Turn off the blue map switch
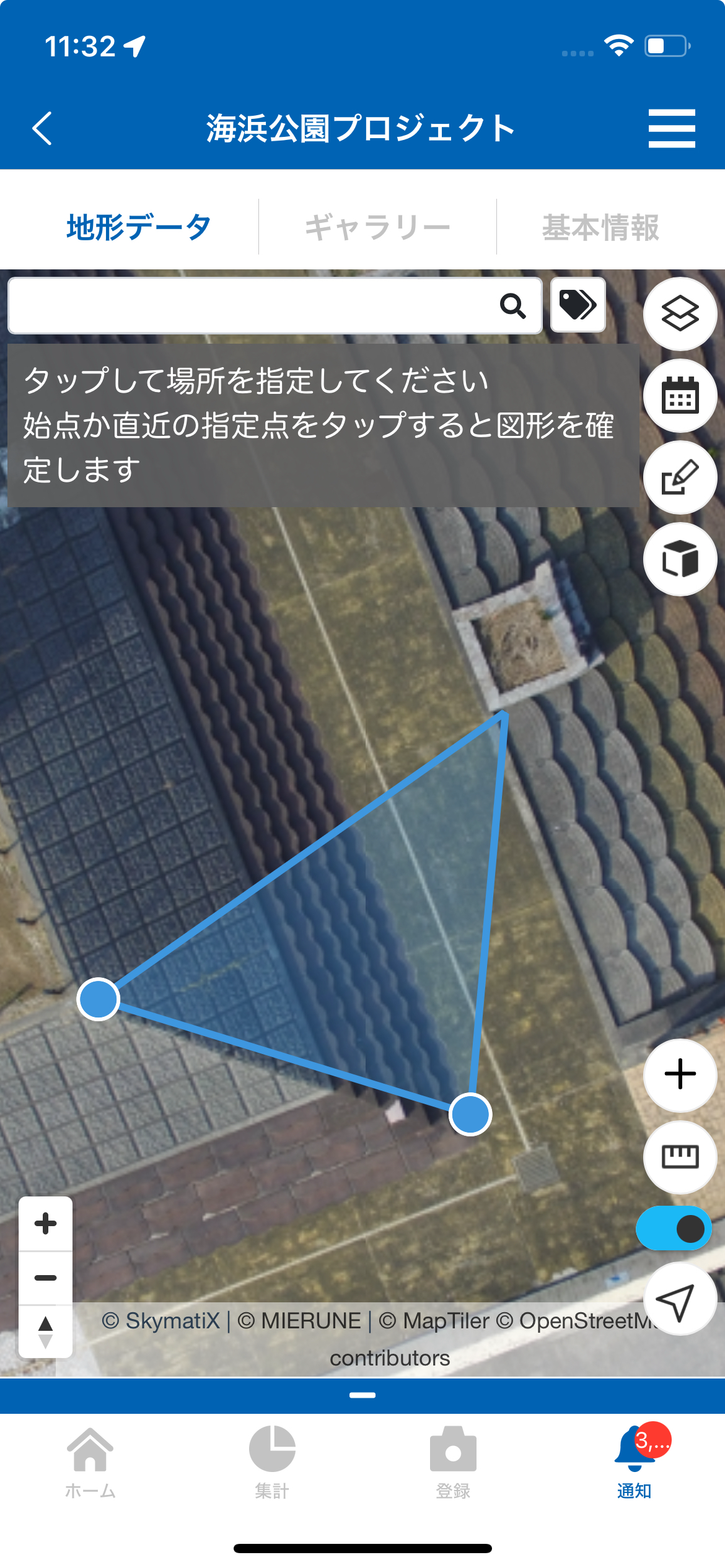The image size is (725, 1568). click(x=674, y=1229)
